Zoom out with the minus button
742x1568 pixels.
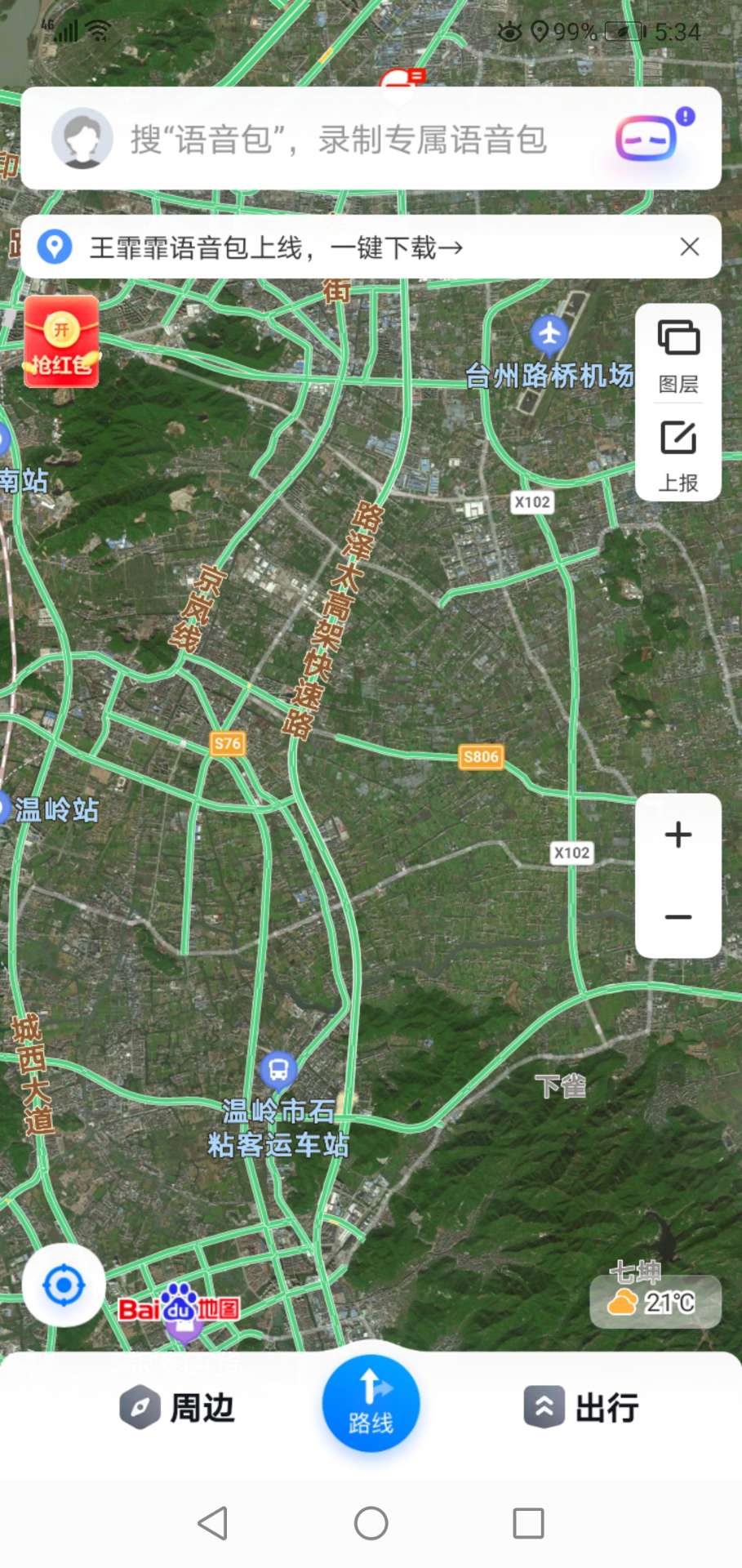click(678, 916)
